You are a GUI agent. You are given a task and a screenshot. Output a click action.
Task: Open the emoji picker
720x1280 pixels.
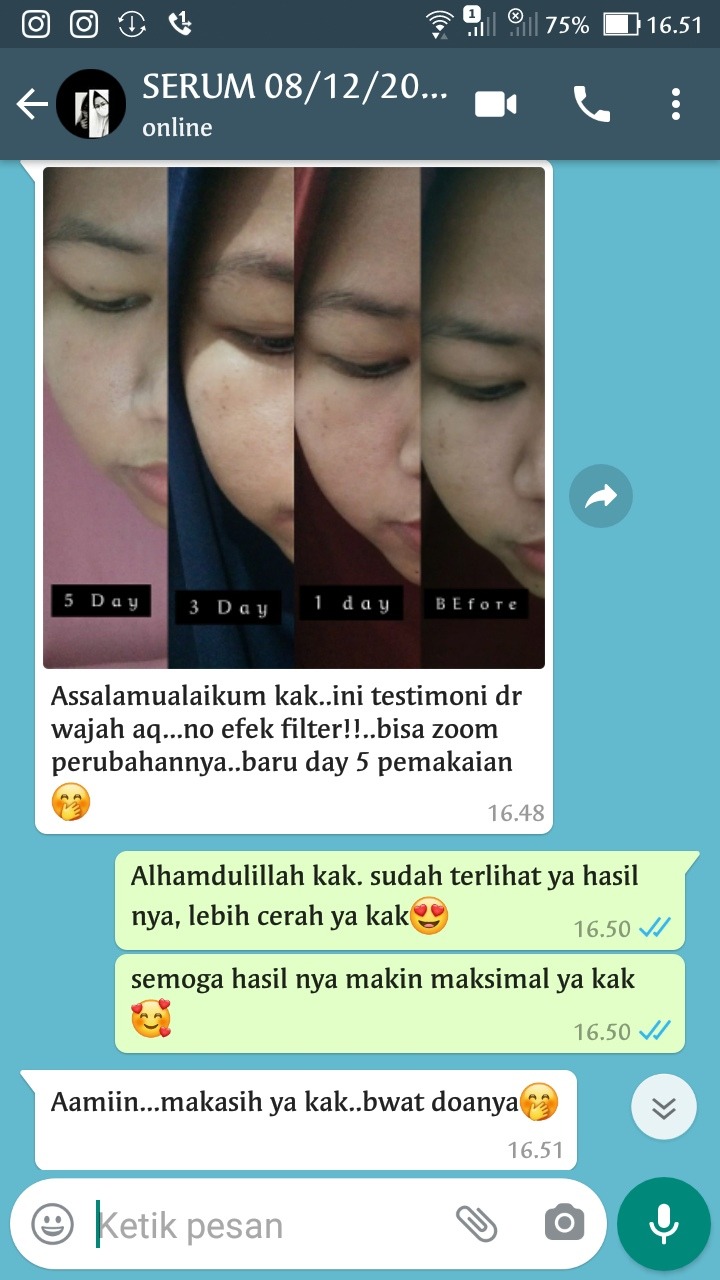coord(52,1223)
